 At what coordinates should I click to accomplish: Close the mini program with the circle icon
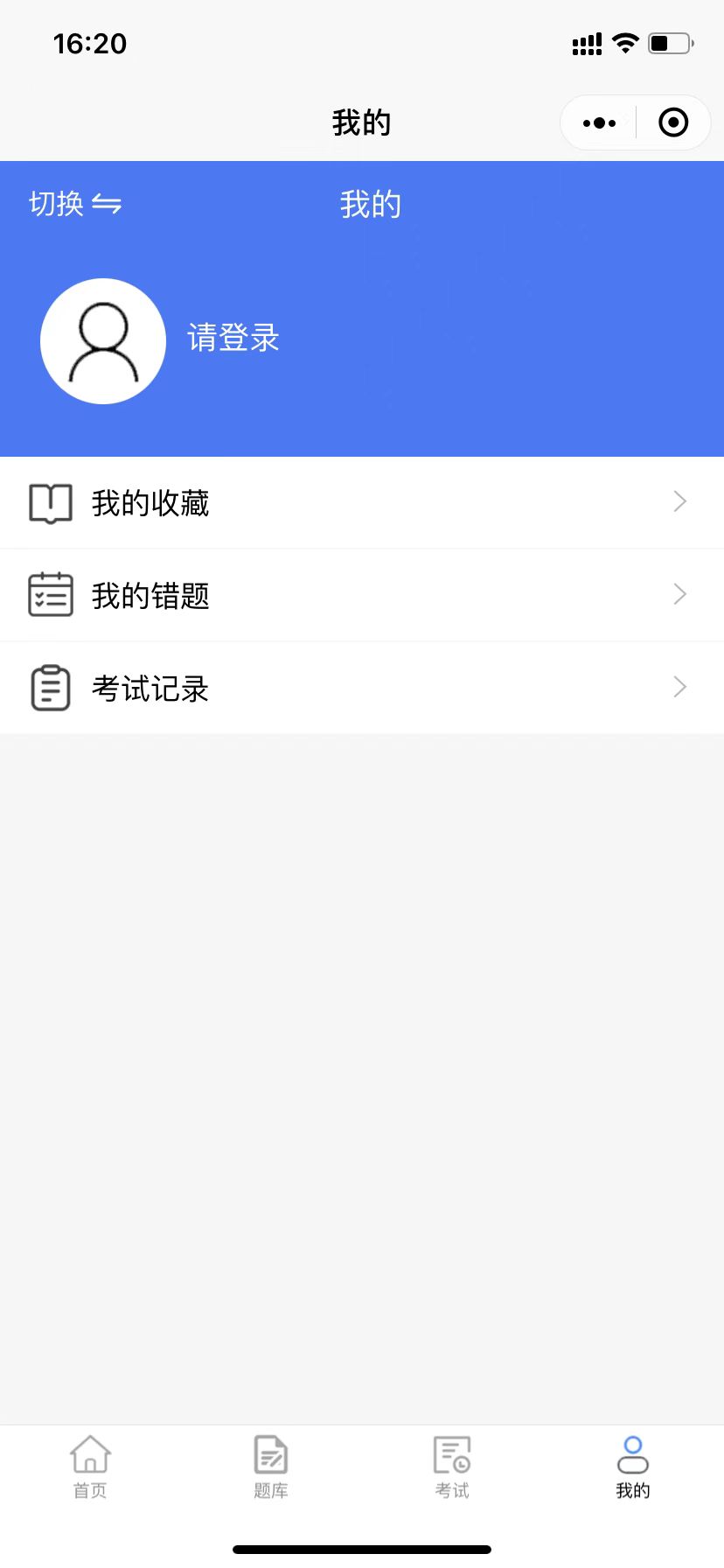(x=672, y=123)
